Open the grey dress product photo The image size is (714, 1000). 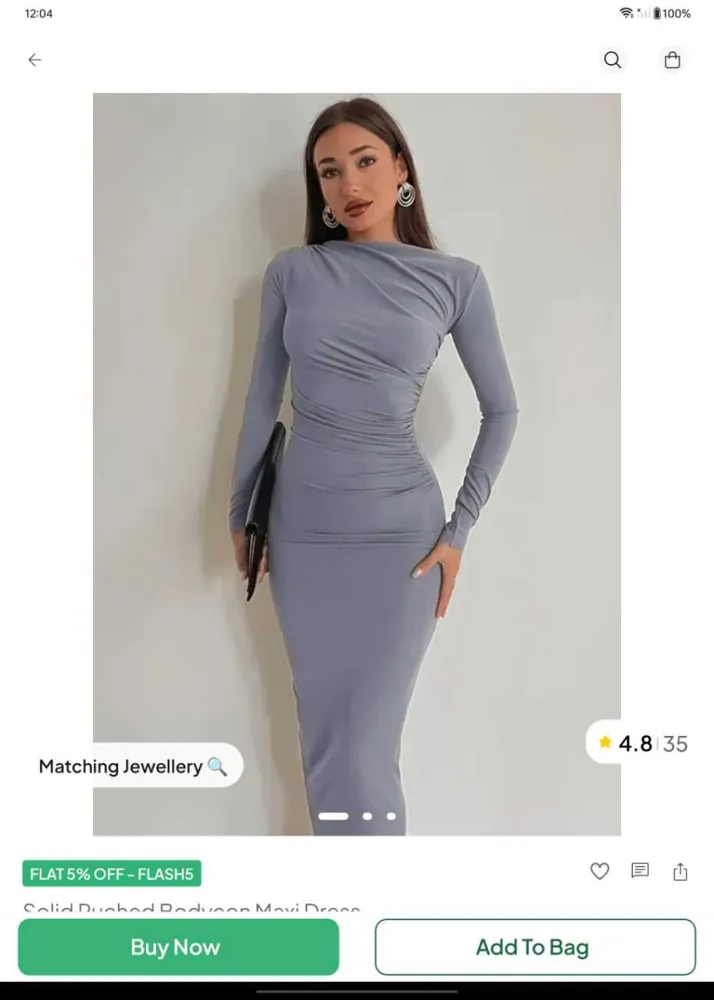pyautogui.click(x=357, y=450)
